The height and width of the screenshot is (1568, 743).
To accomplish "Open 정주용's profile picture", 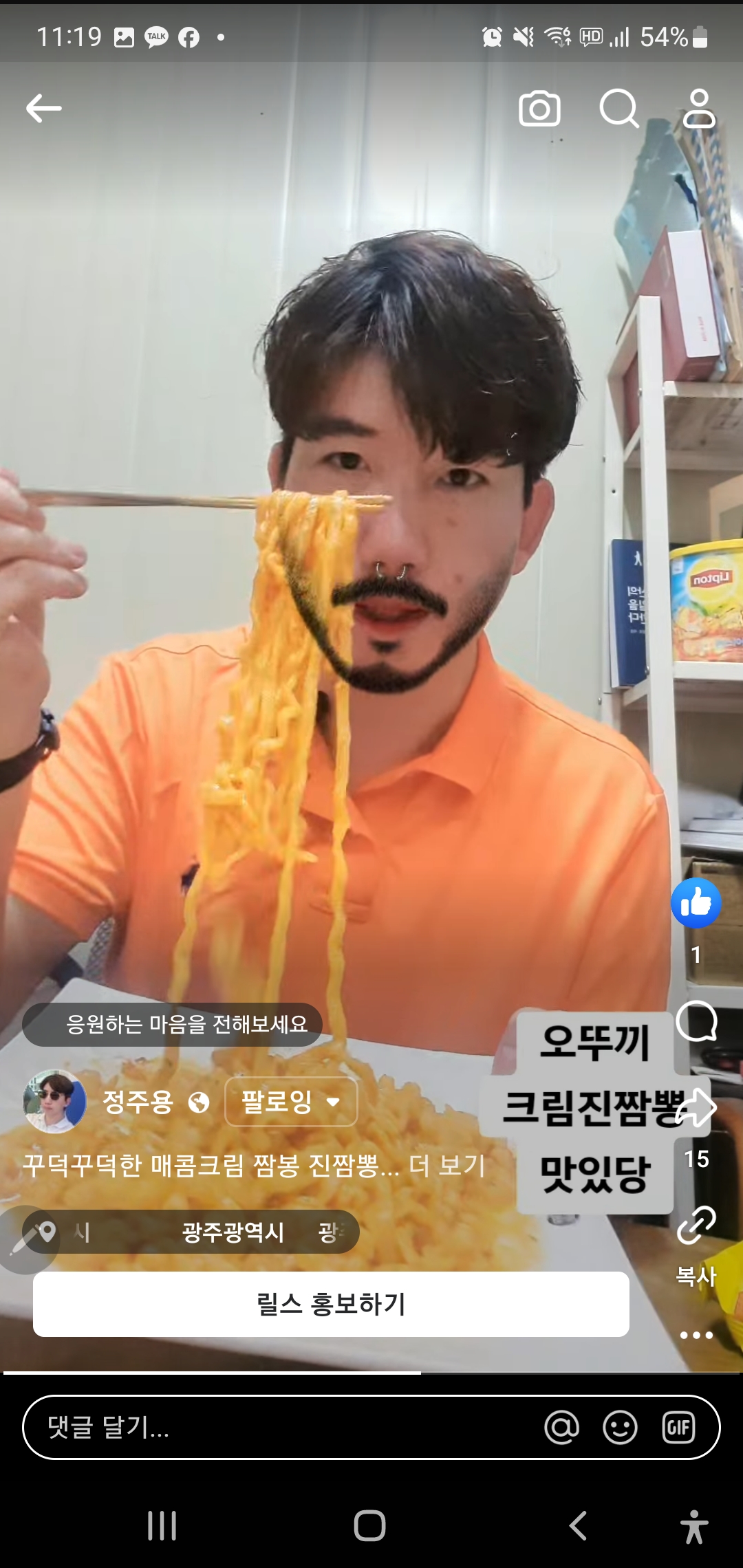I will pos(55,1101).
